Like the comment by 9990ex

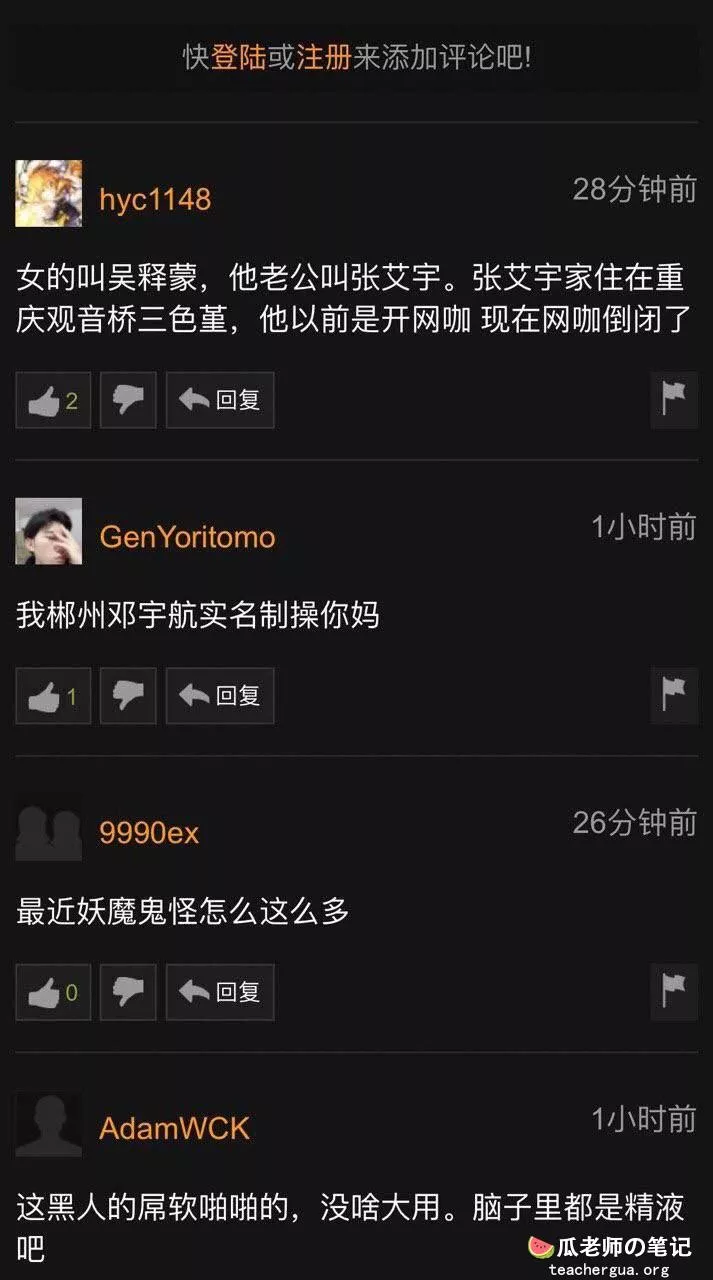point(53,993)
